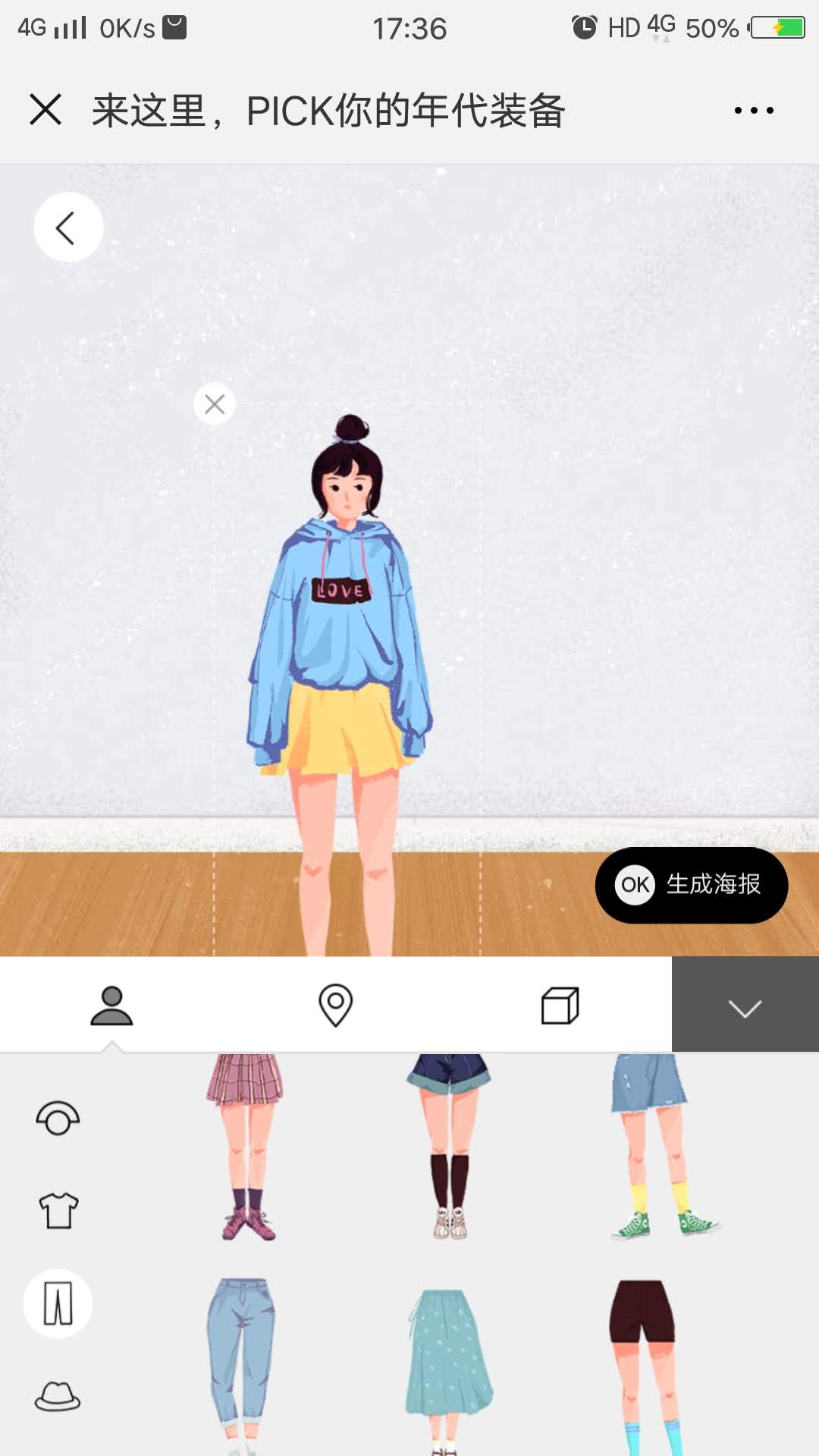Remove the character with the small X
This screenshot has width=819, height=1456.
pos(215,404)
